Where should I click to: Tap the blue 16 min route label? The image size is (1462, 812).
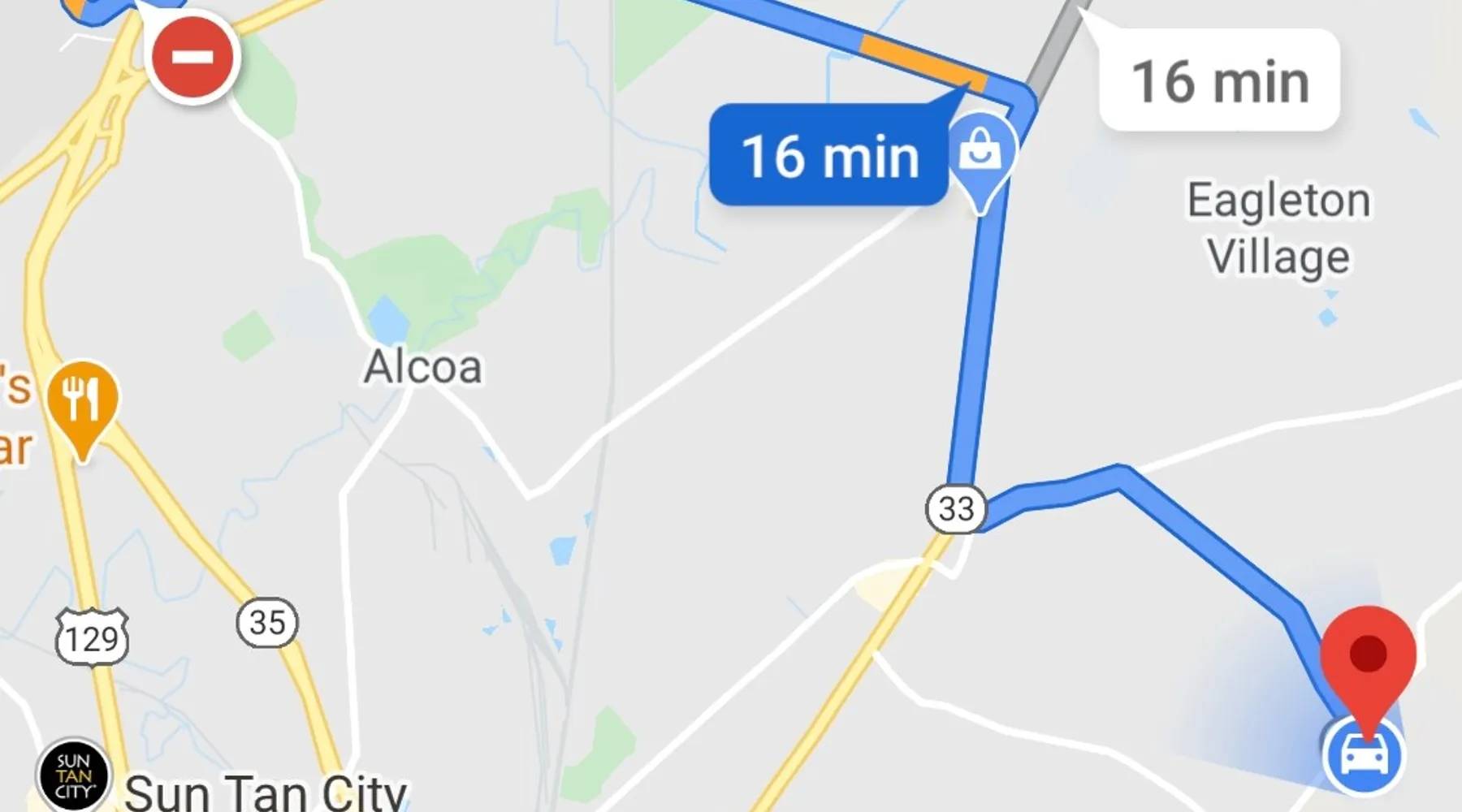[828, 155]
